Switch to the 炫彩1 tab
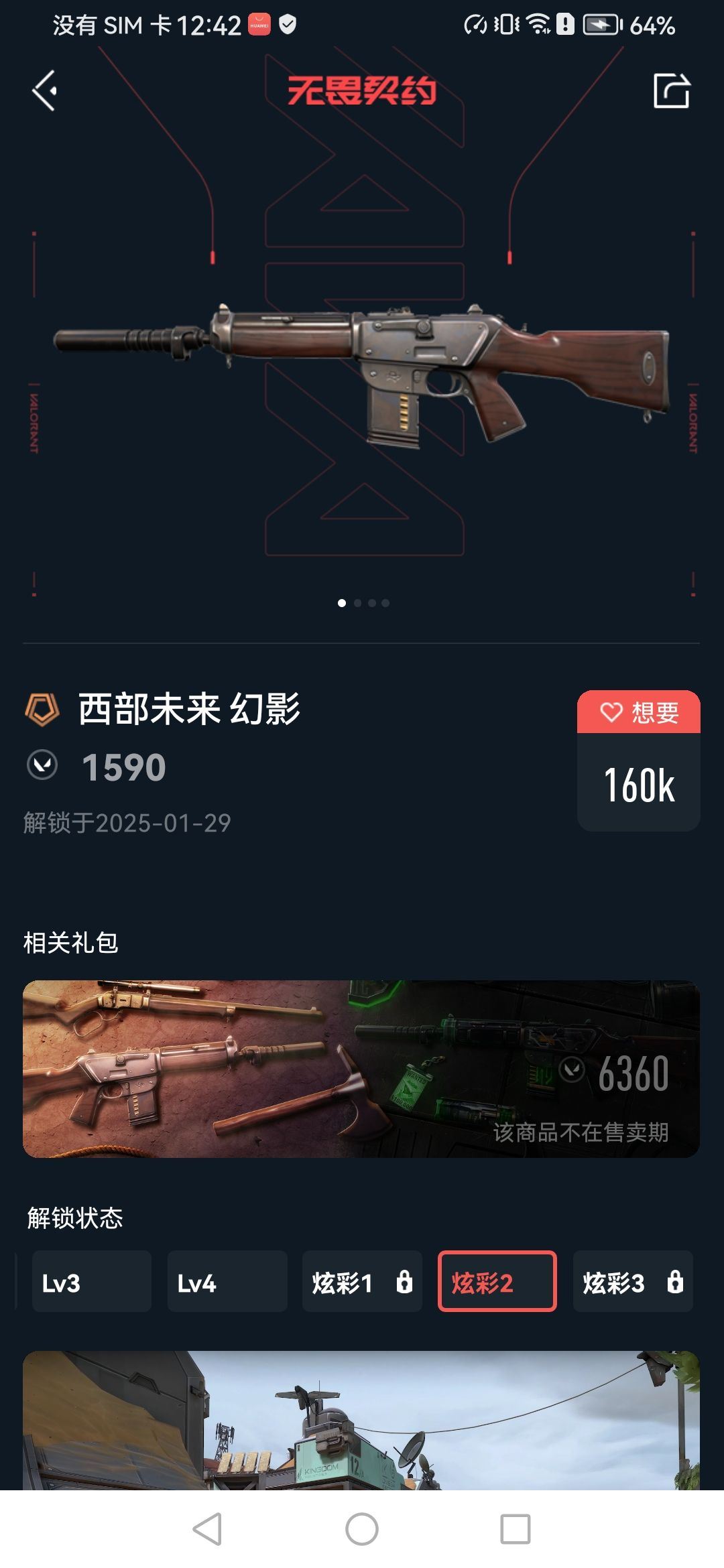 click(x=362, y=1282)
